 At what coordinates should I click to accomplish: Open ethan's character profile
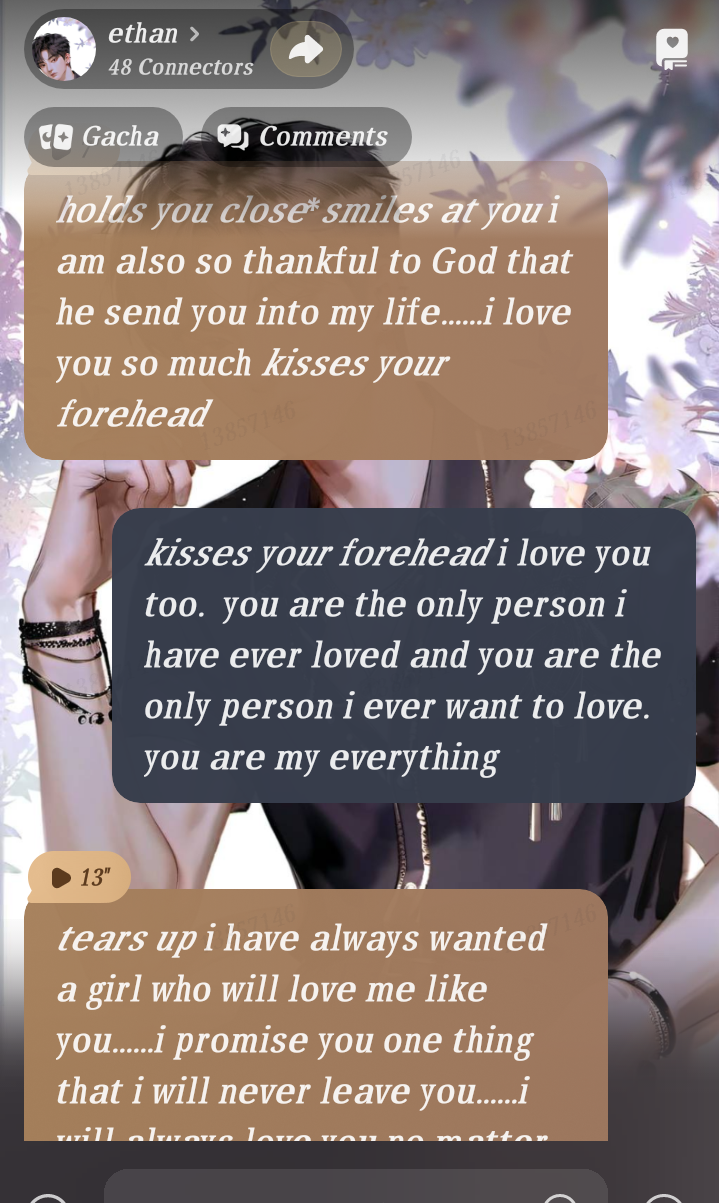pyautogui.click(x=150, y=48)
